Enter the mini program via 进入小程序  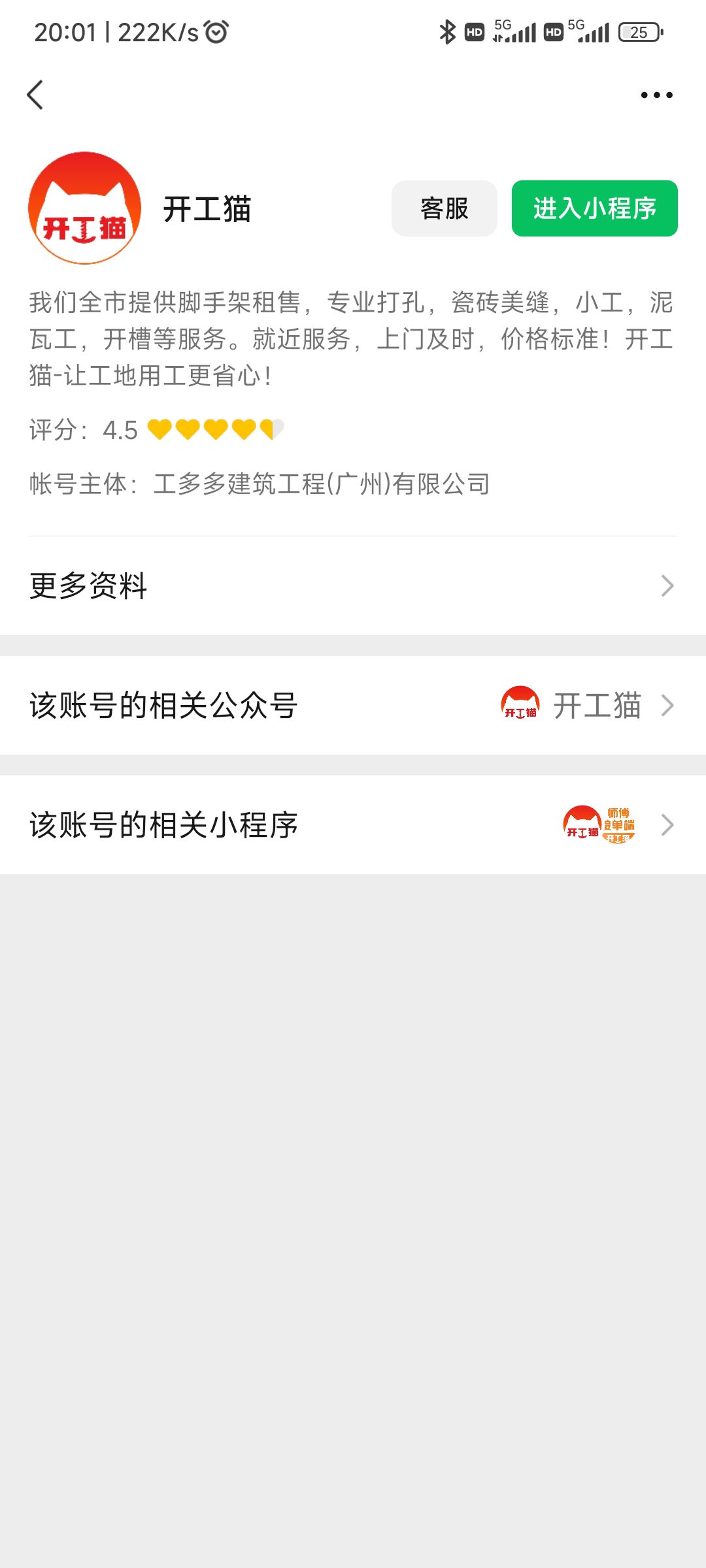[594, 208]
